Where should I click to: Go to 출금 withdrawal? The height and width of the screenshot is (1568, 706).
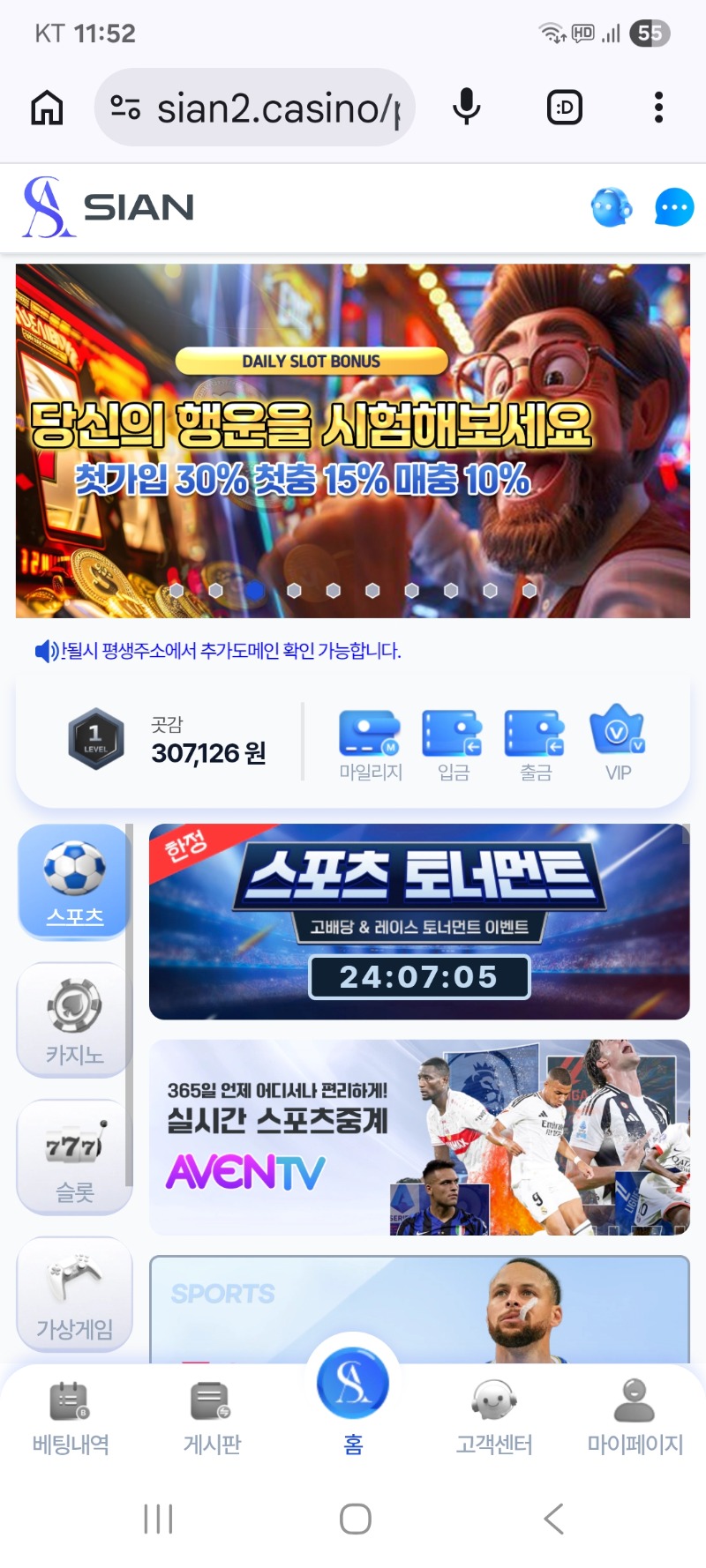[x=536, y=746]
